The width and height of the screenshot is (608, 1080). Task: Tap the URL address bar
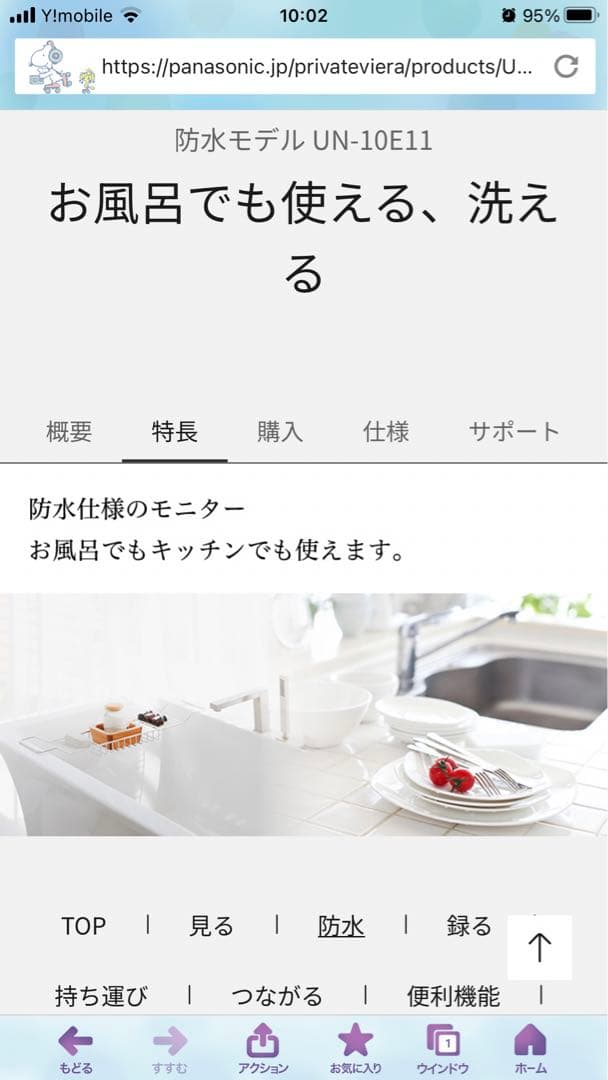[320, 67]
